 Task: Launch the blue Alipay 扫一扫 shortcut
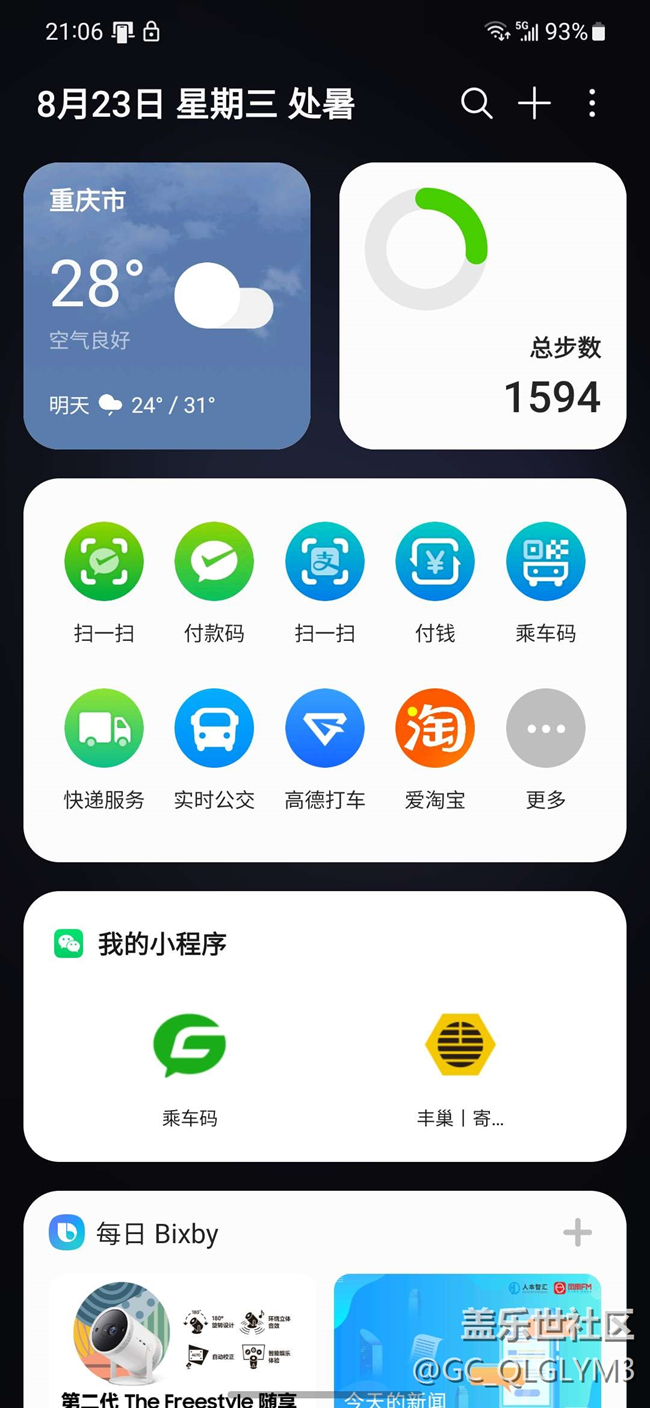(325, 562)
